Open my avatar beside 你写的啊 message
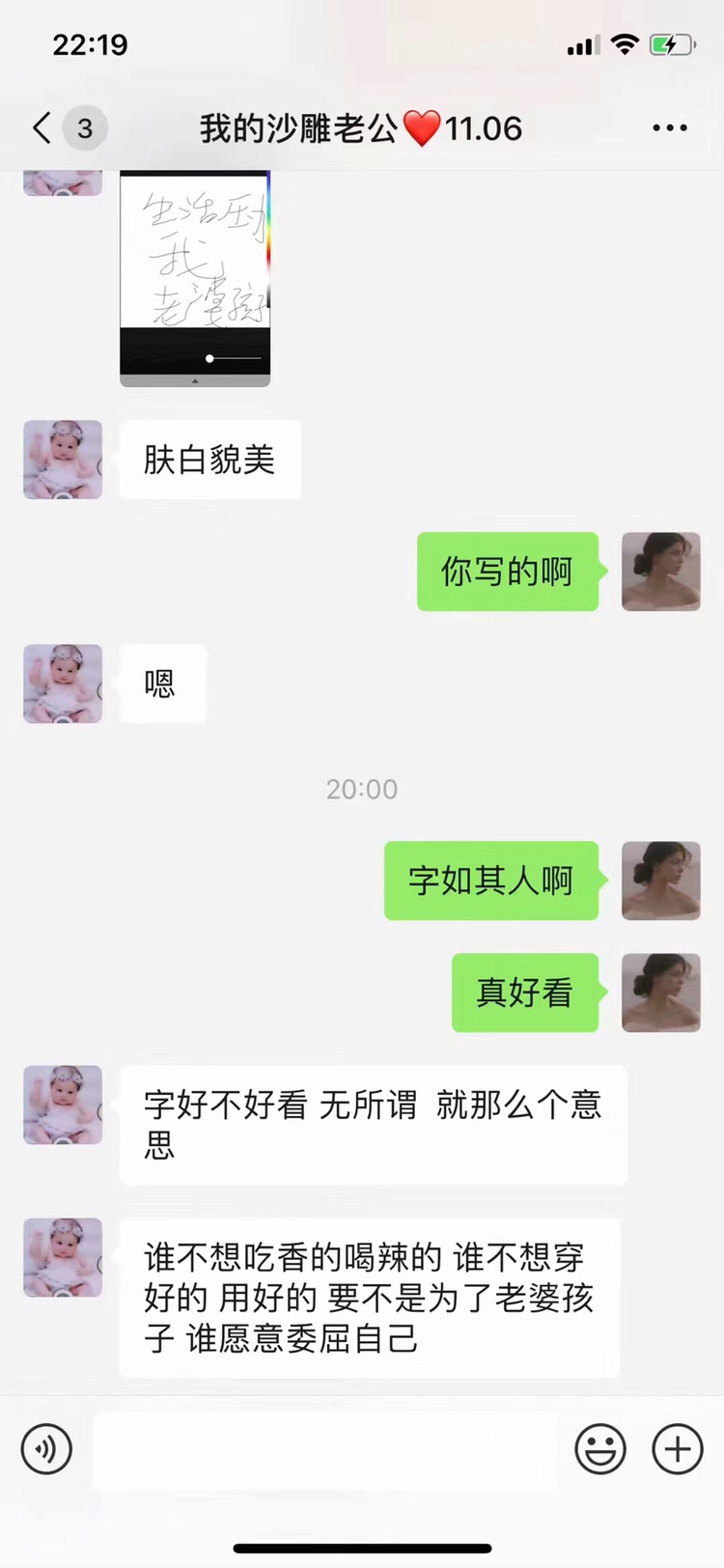The height and width of the screenshot is (1568, 724). tap(660, 572)
